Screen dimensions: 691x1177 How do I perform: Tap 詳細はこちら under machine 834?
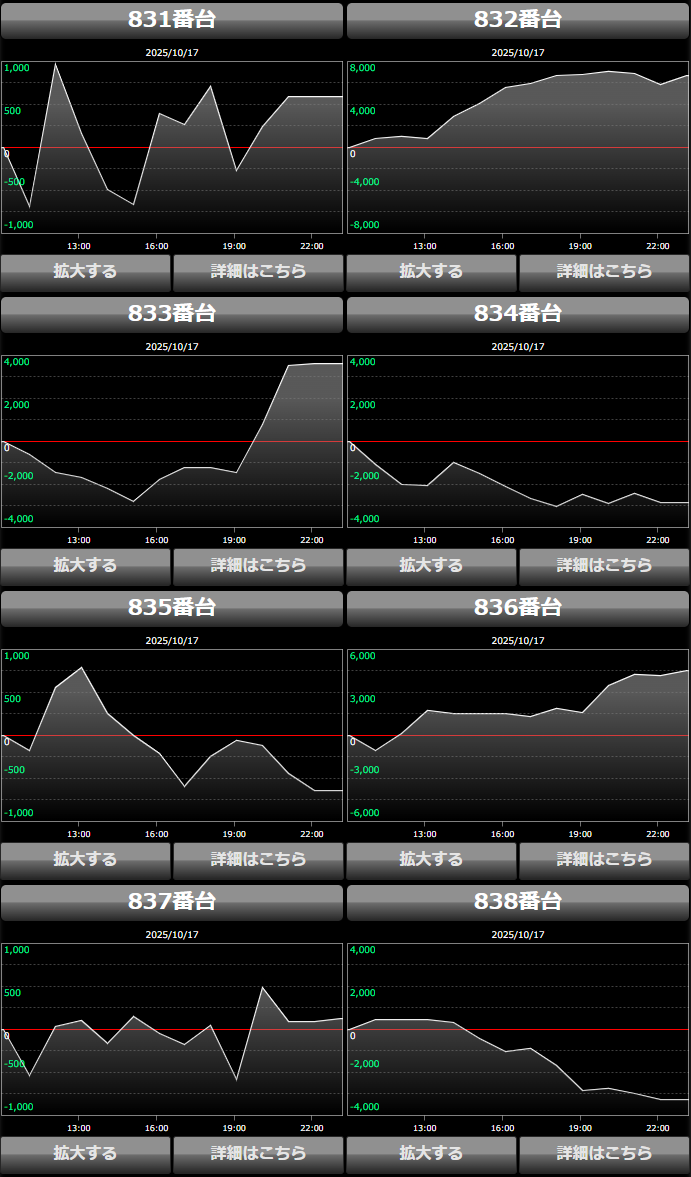[604, 565]
